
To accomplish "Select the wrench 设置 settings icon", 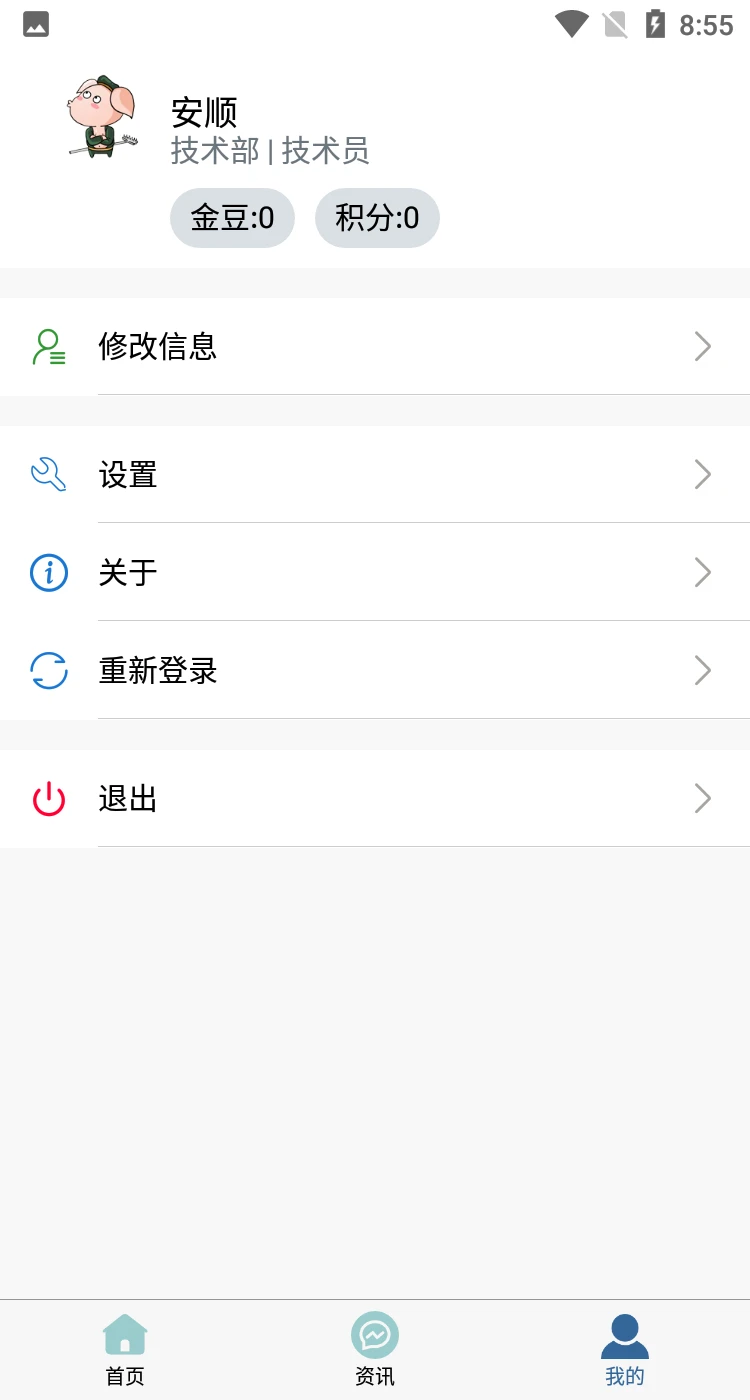I will 48,474.
